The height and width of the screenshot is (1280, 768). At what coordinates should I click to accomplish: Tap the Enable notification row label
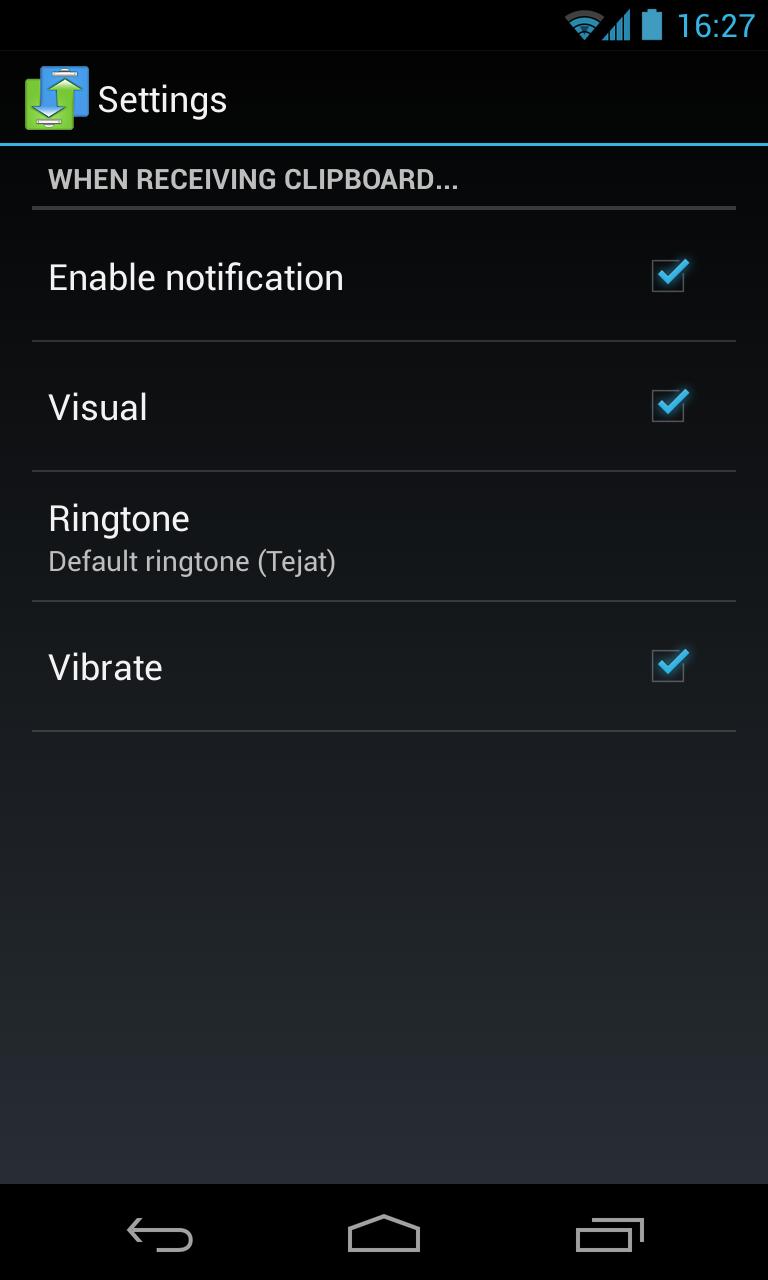[x=195, y=276]
